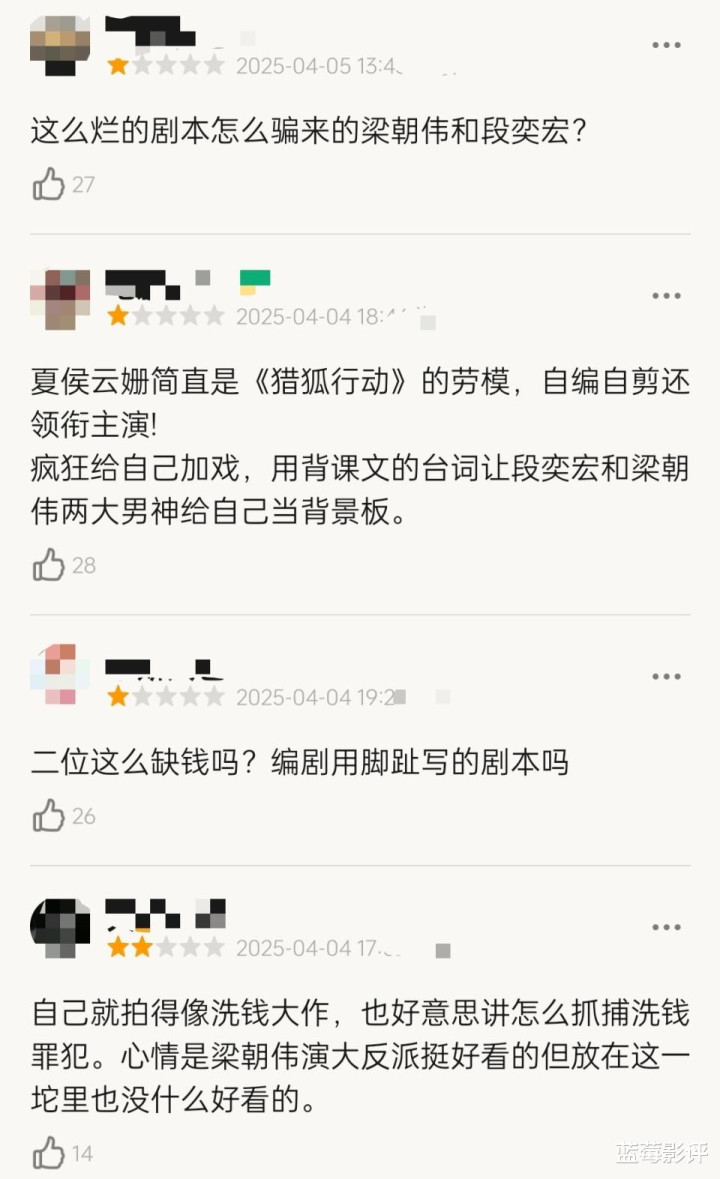Open more options for the 二位这么缺钱吗 comment
The height and width of the screenshot is (1179, 720).
[x=666, y=677]
